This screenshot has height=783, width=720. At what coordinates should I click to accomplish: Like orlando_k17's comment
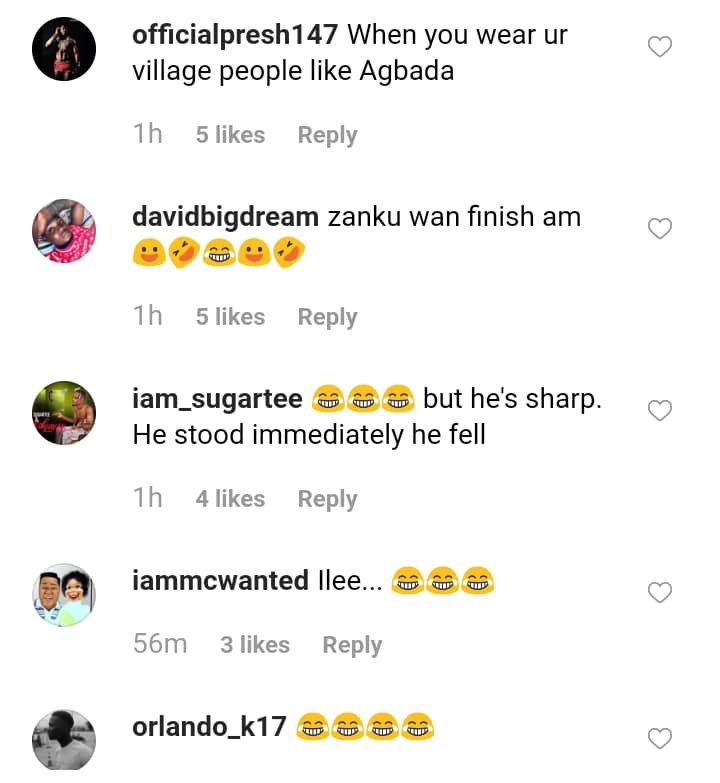coord(660,739)
